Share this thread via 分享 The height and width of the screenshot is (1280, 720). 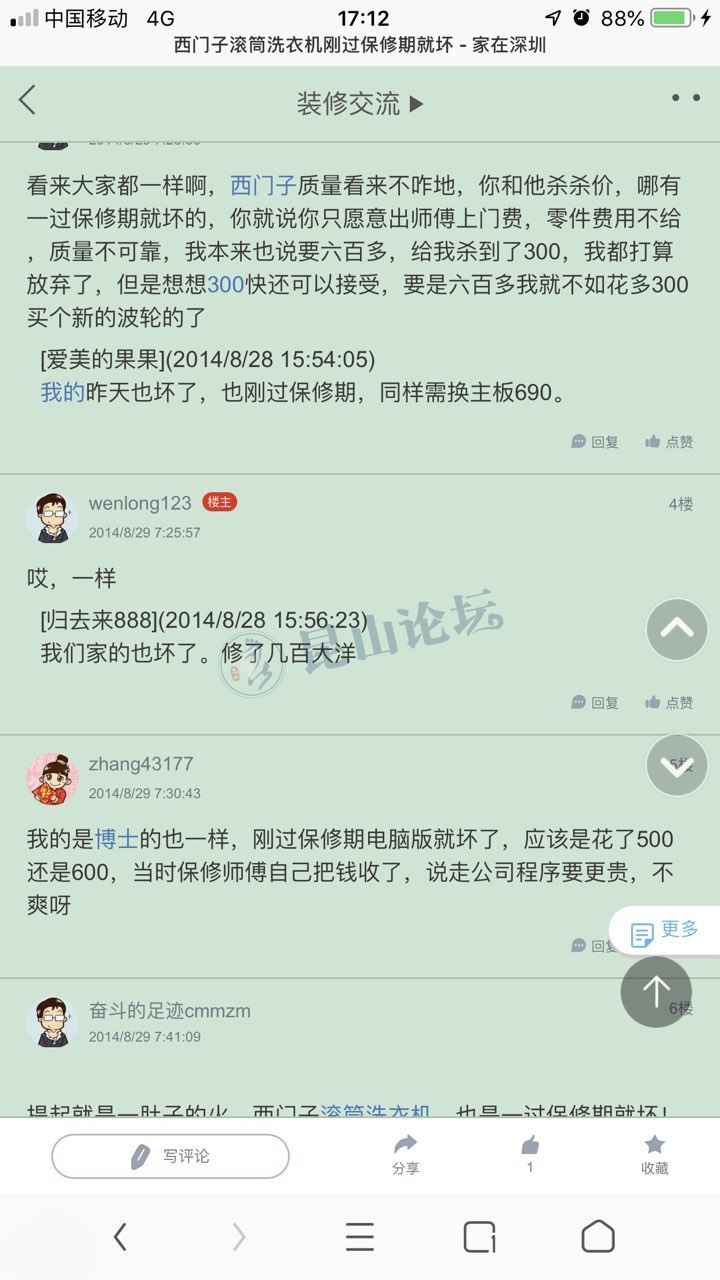coord(405,1155)
